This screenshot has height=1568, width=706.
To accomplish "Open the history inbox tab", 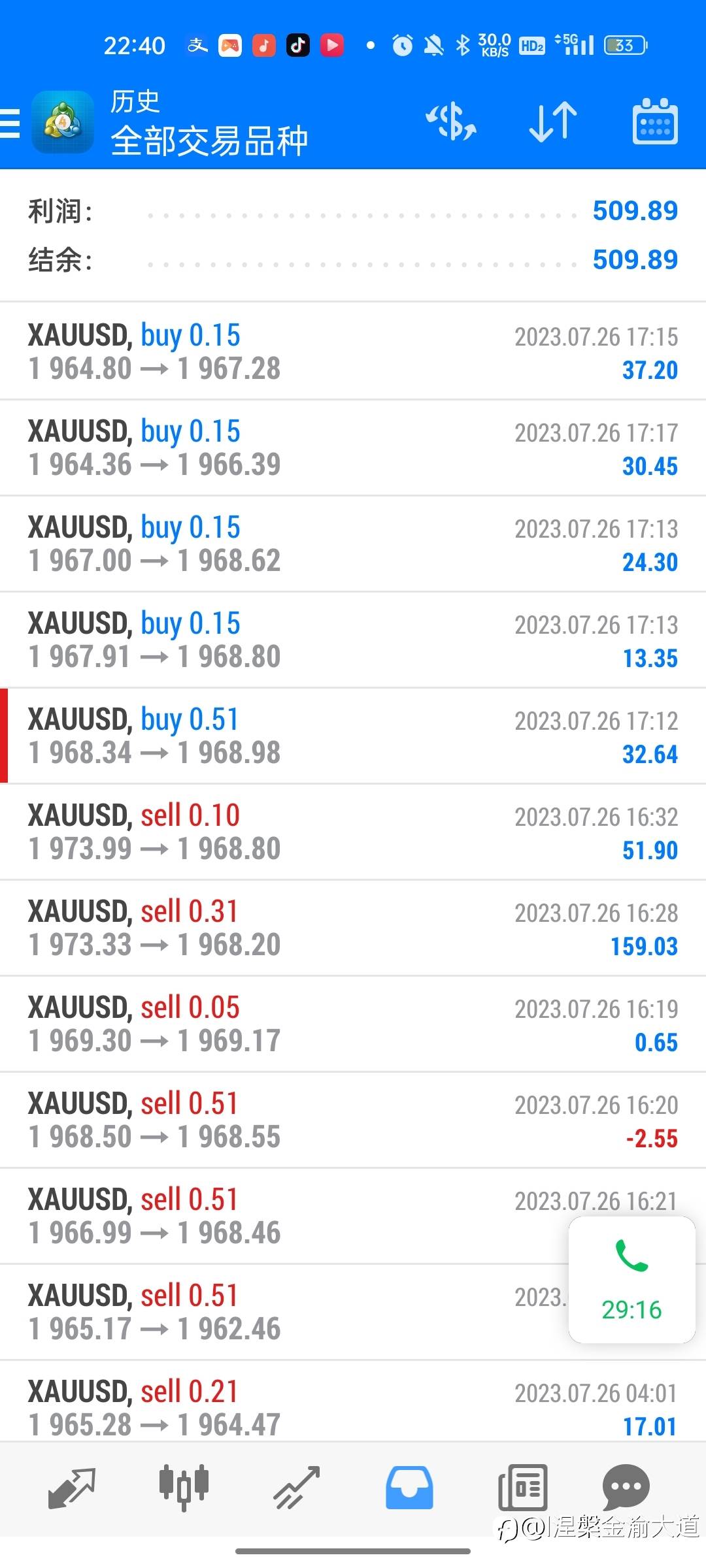I will [409, 1488].
